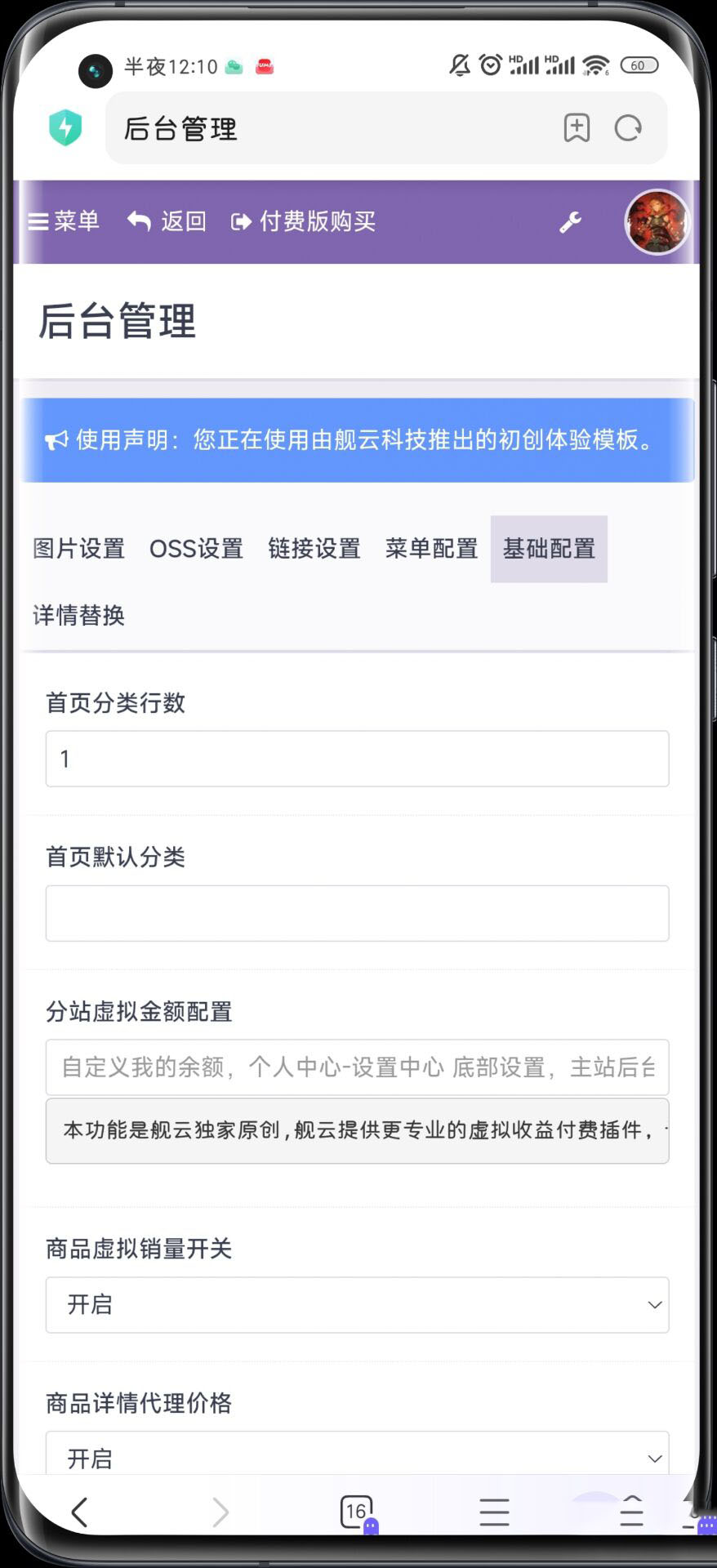717x1568 pixels.
Task: Open the 菜单 drawer menu
Action: click(64, 221)
